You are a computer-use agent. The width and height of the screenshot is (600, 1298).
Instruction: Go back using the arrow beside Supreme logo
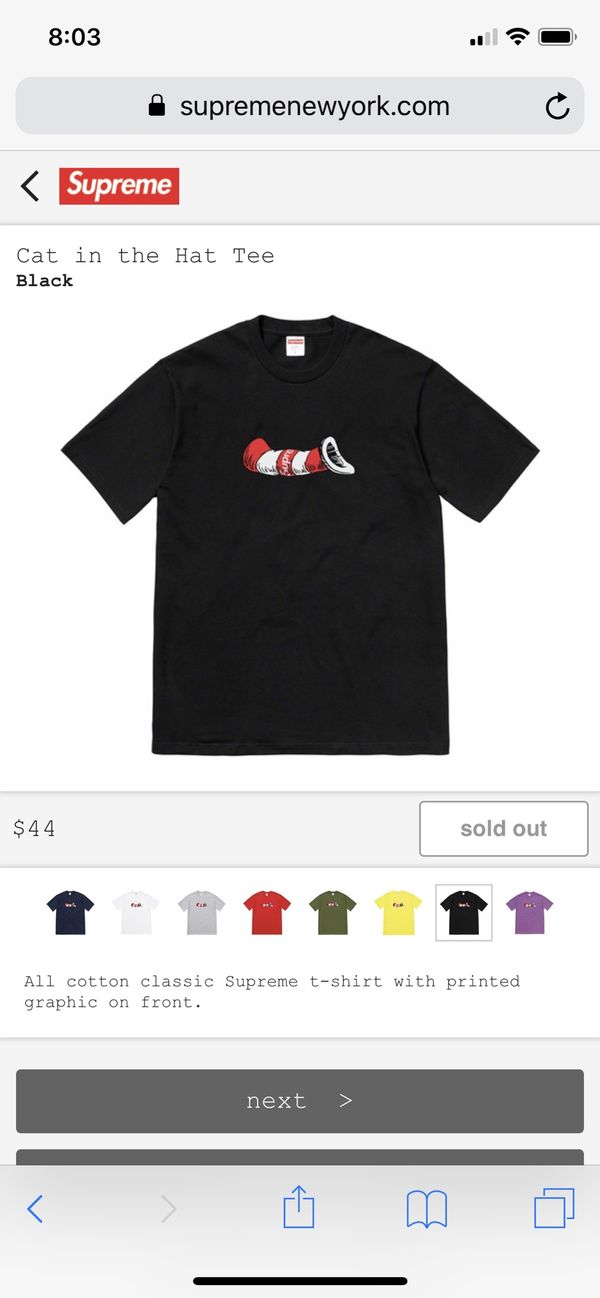30,186
